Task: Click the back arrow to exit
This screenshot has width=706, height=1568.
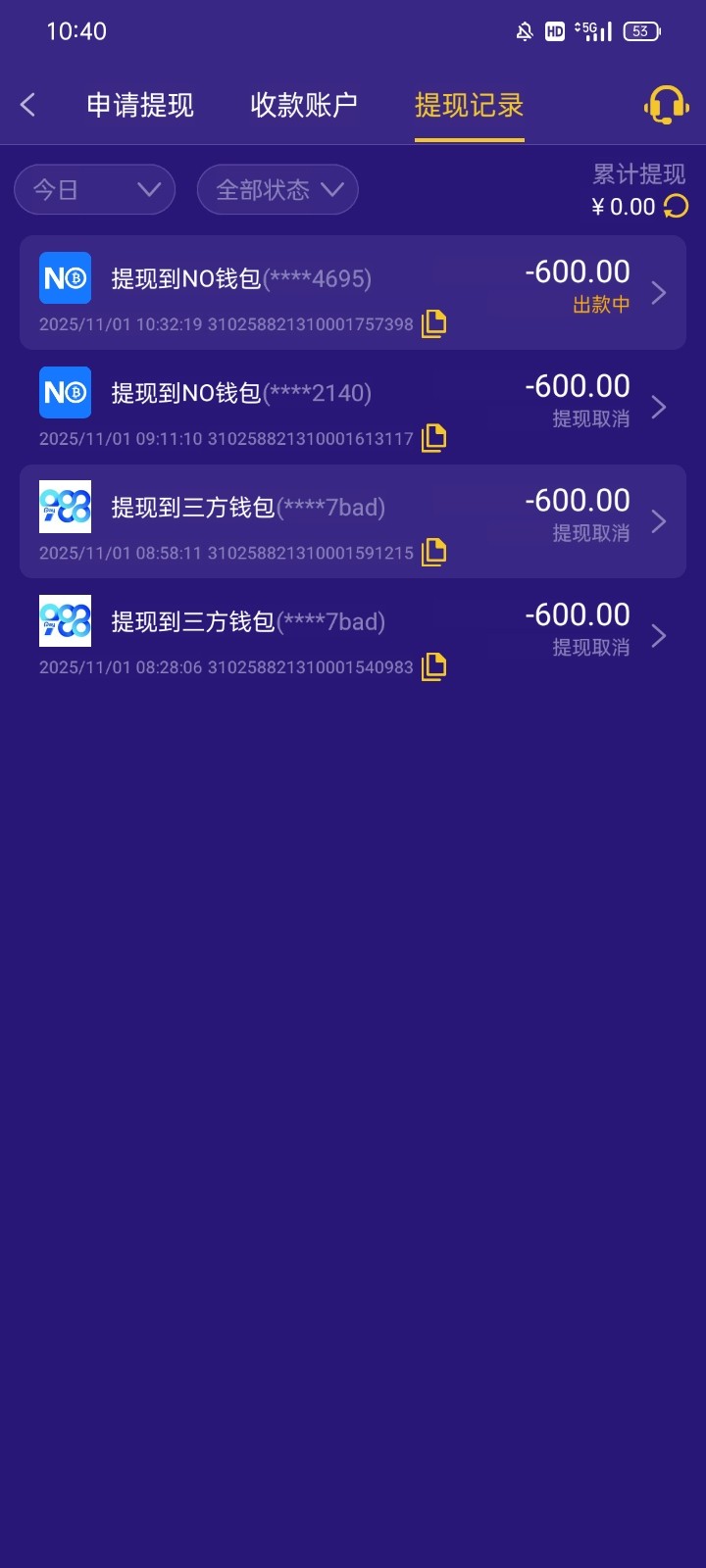Action: 27,104
